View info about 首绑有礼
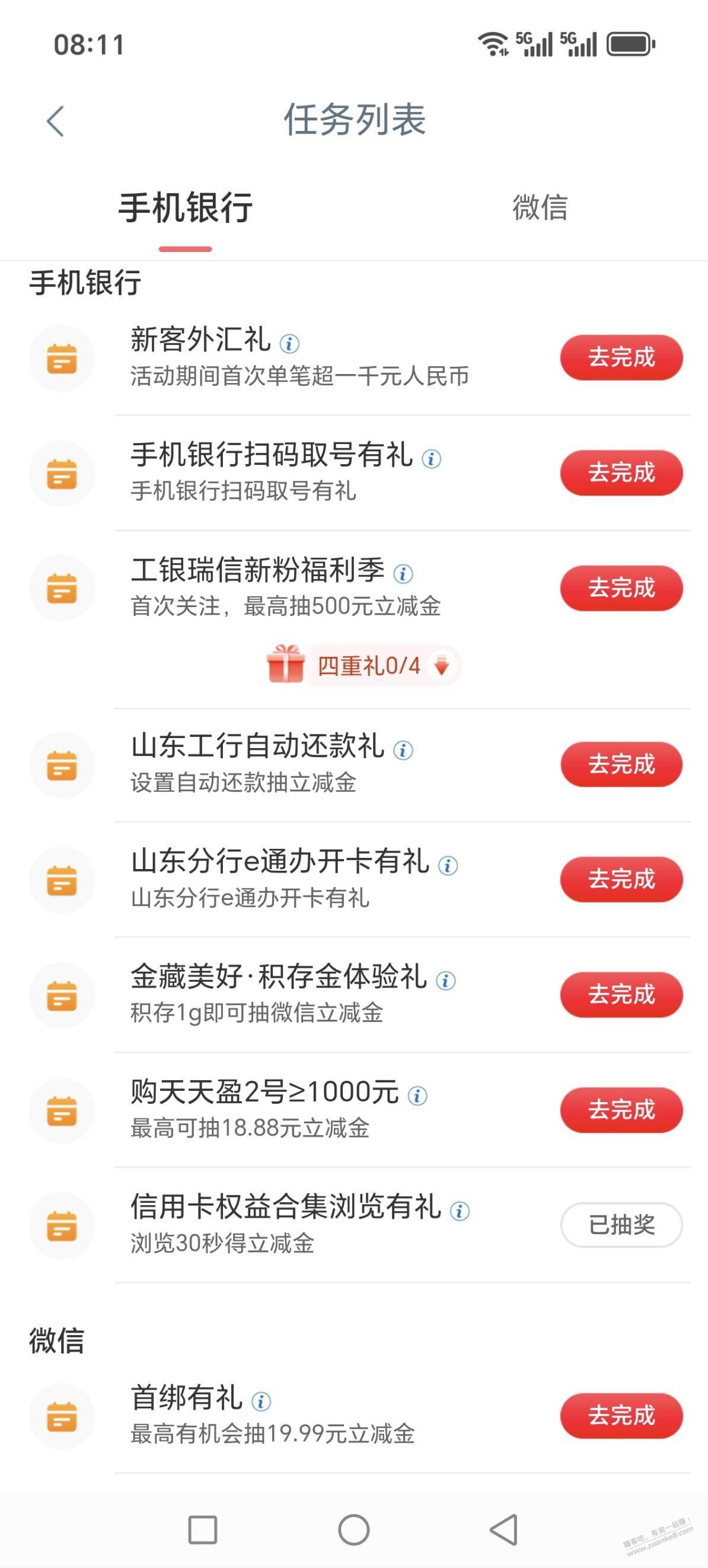Image resolution: width=708 pixels, height=1568 pixels. pos(261,1402)
